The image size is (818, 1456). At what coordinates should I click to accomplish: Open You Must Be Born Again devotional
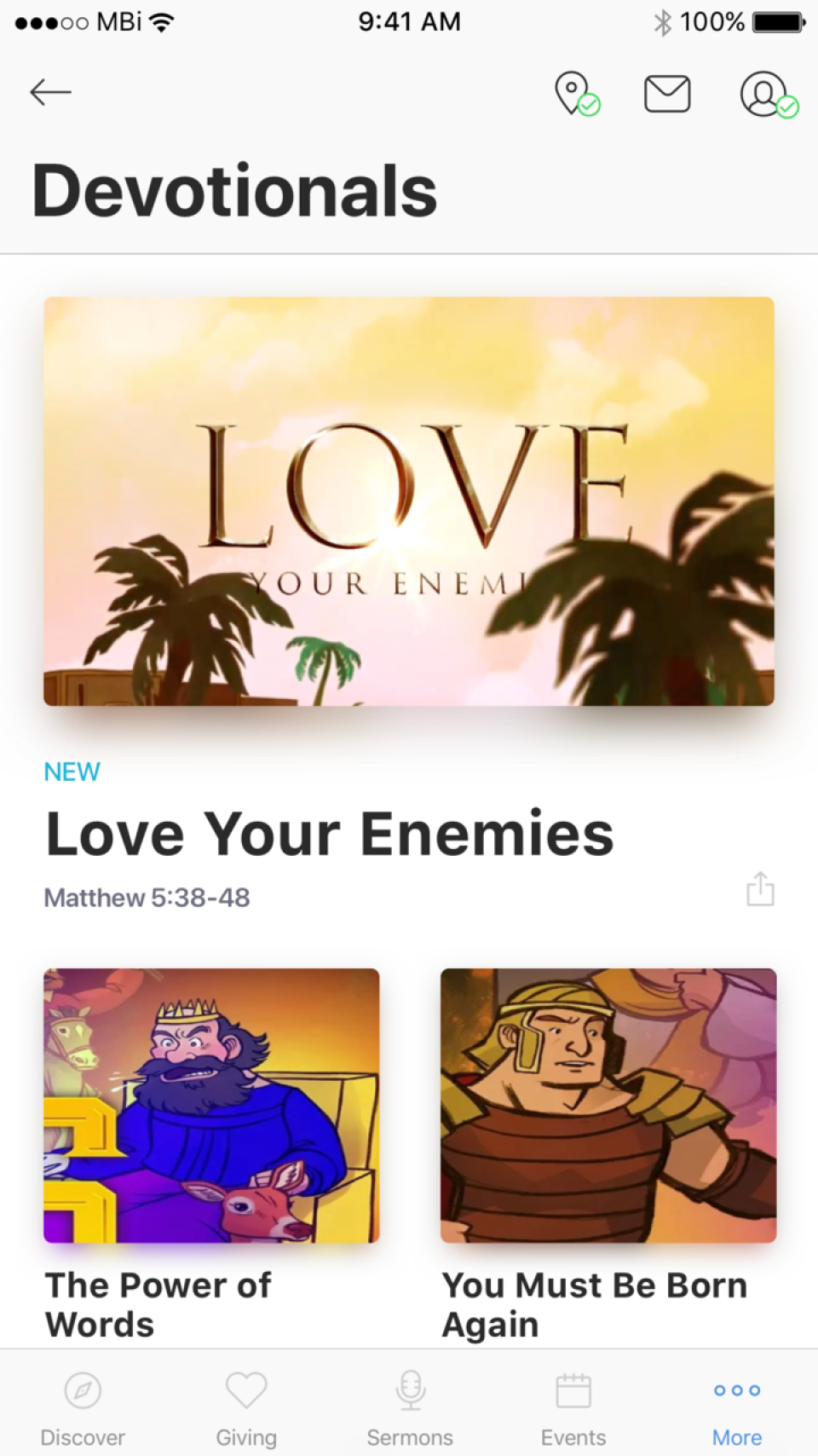[608, 1105]
